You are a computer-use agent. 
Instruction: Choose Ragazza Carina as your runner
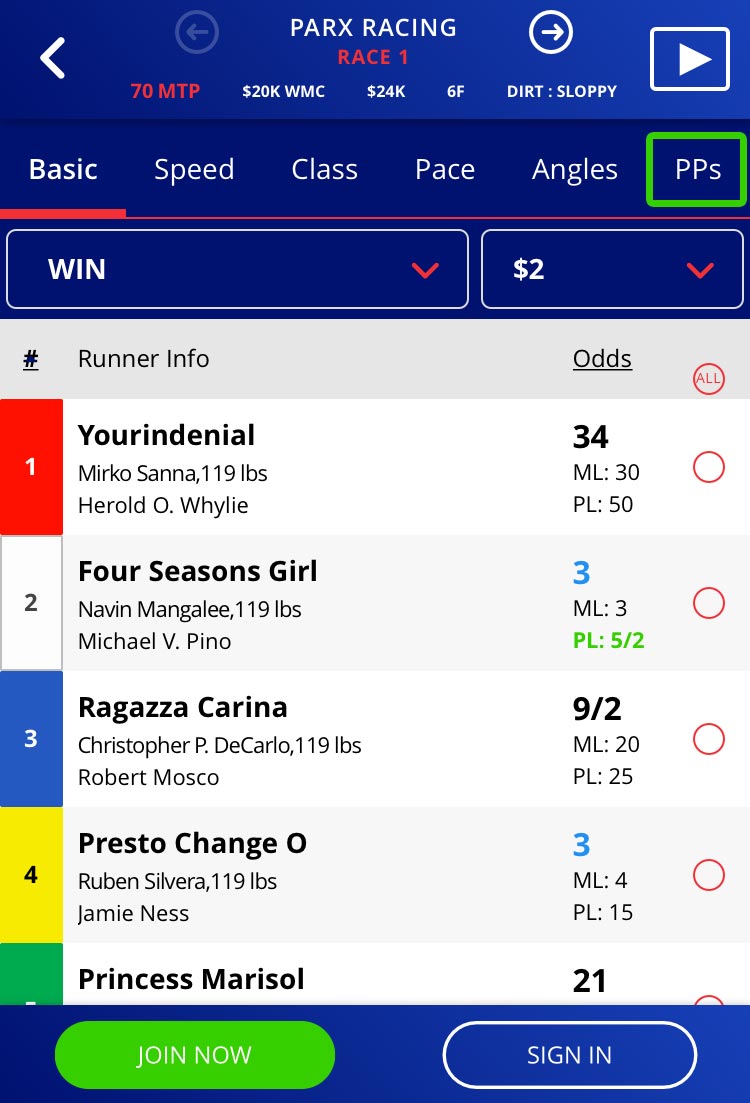(x=708, y=739)
